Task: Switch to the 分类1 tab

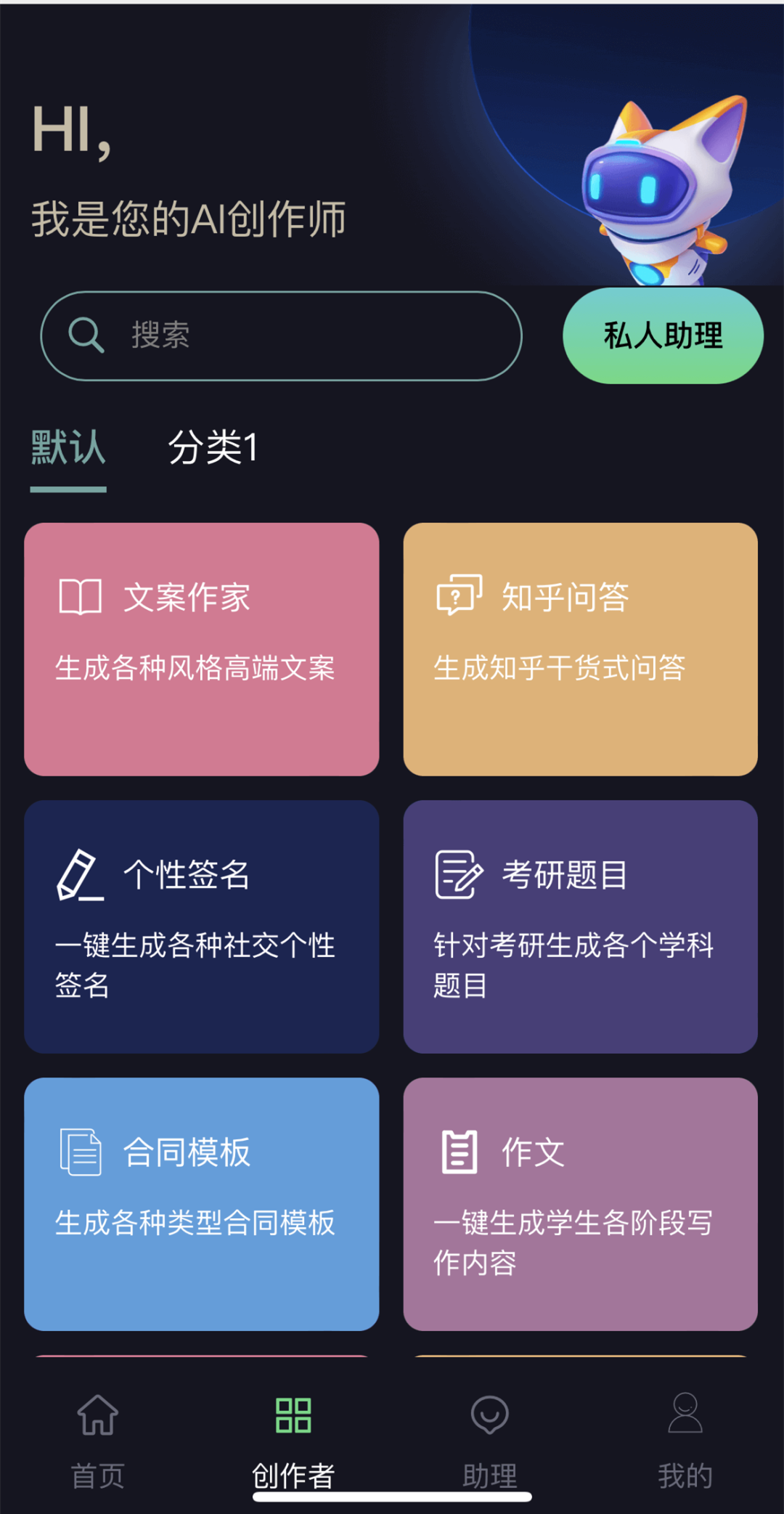Action: [213, 448]
